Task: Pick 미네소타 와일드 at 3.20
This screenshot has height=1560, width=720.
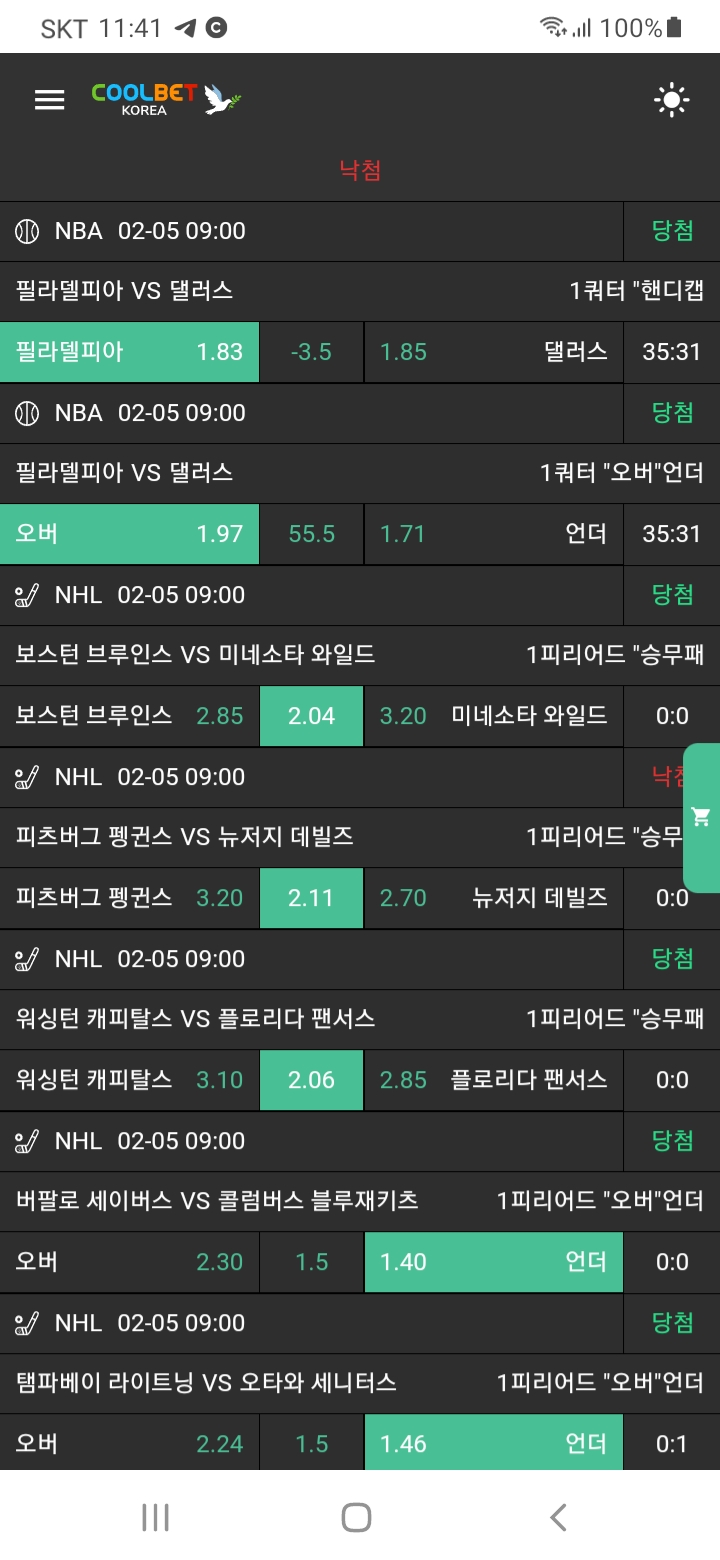Action: 493,716
